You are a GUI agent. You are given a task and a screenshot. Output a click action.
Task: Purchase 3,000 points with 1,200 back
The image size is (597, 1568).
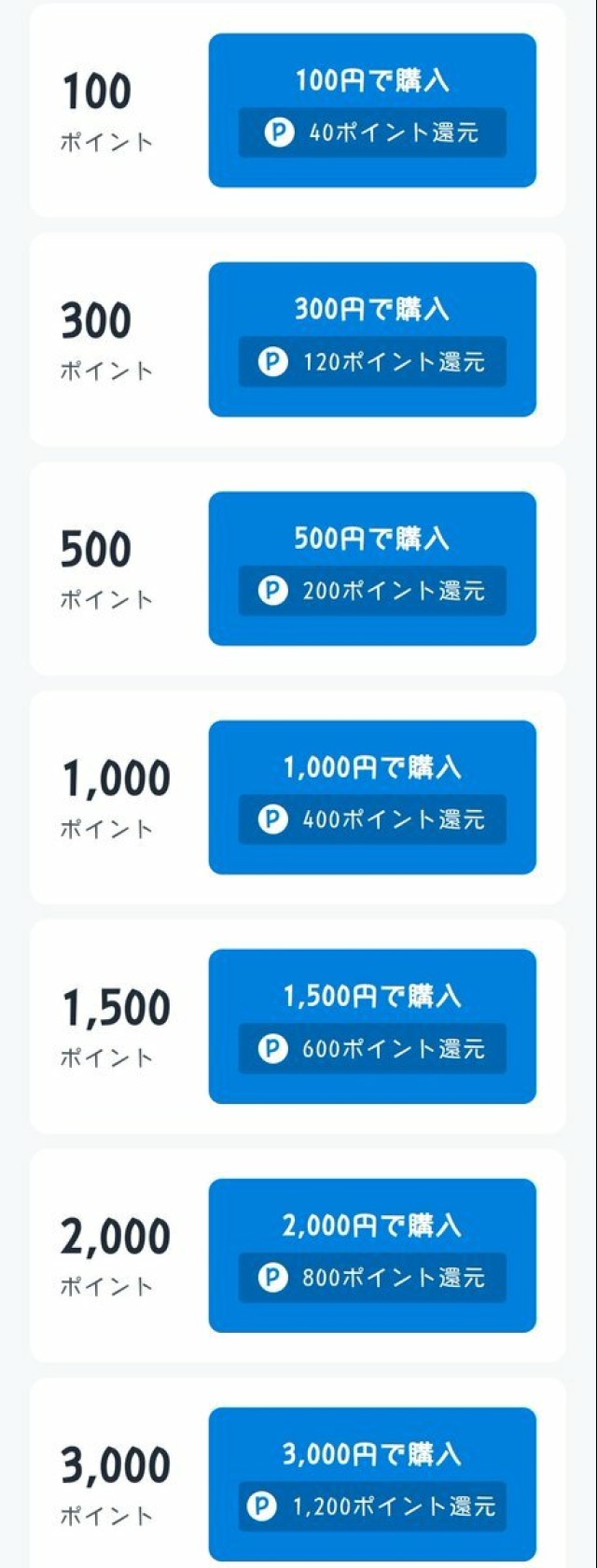click(372, 1484)
